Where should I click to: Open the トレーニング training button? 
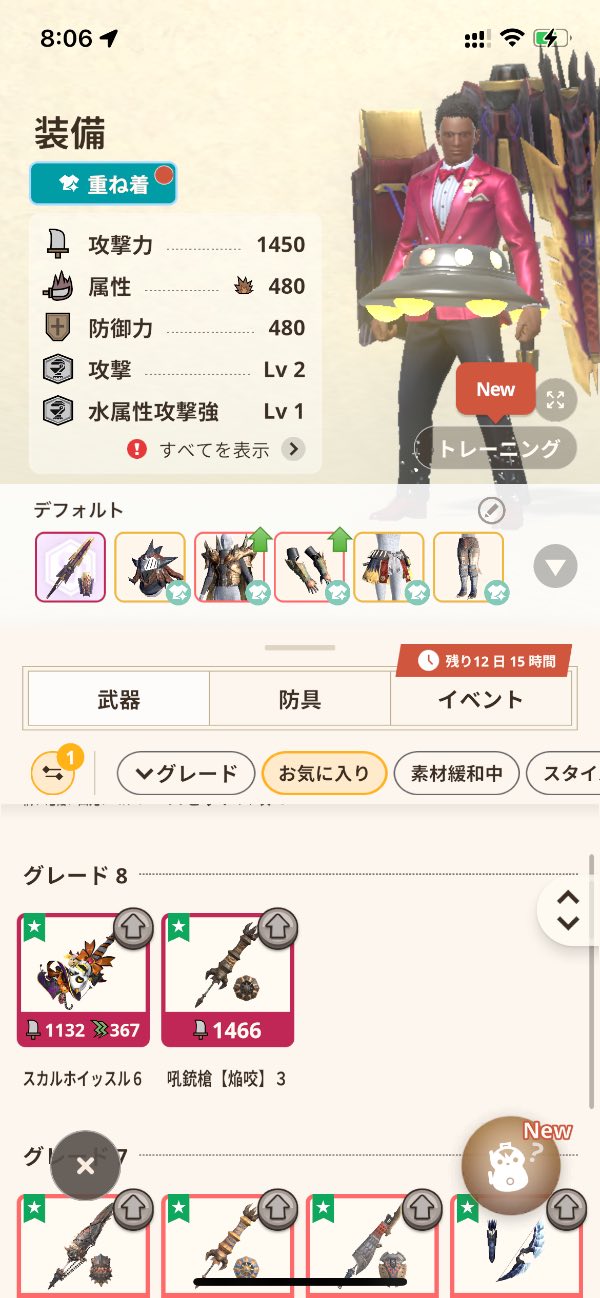(497, 448)
